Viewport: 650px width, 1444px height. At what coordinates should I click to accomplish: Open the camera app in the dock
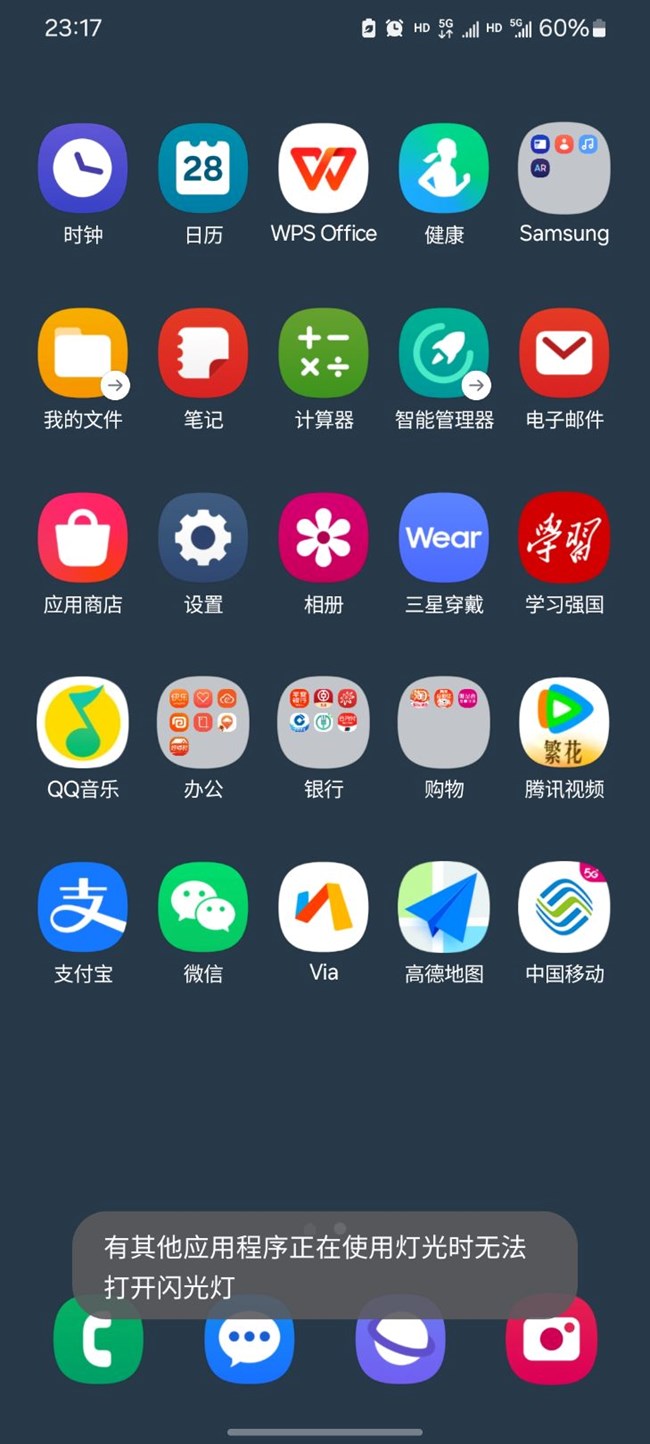click(551, 1340)
